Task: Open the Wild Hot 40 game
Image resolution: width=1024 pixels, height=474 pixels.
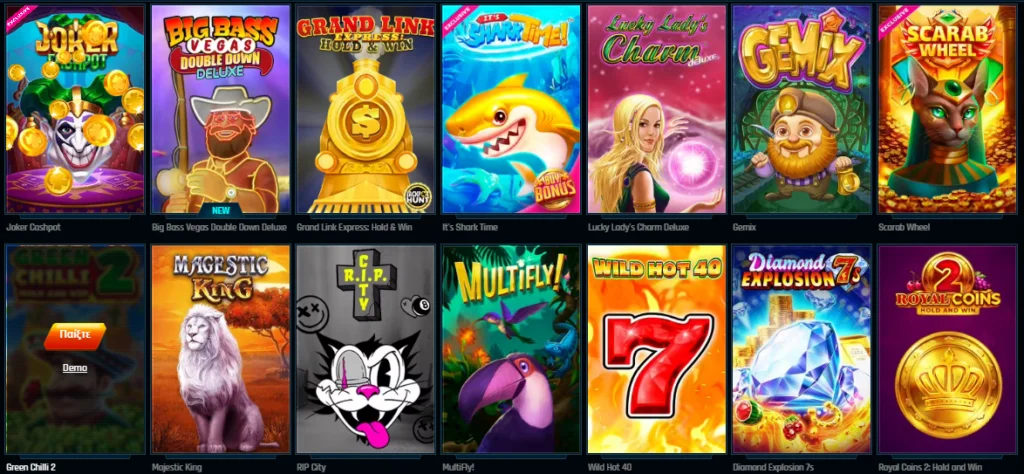Action: tap(656, 348)
